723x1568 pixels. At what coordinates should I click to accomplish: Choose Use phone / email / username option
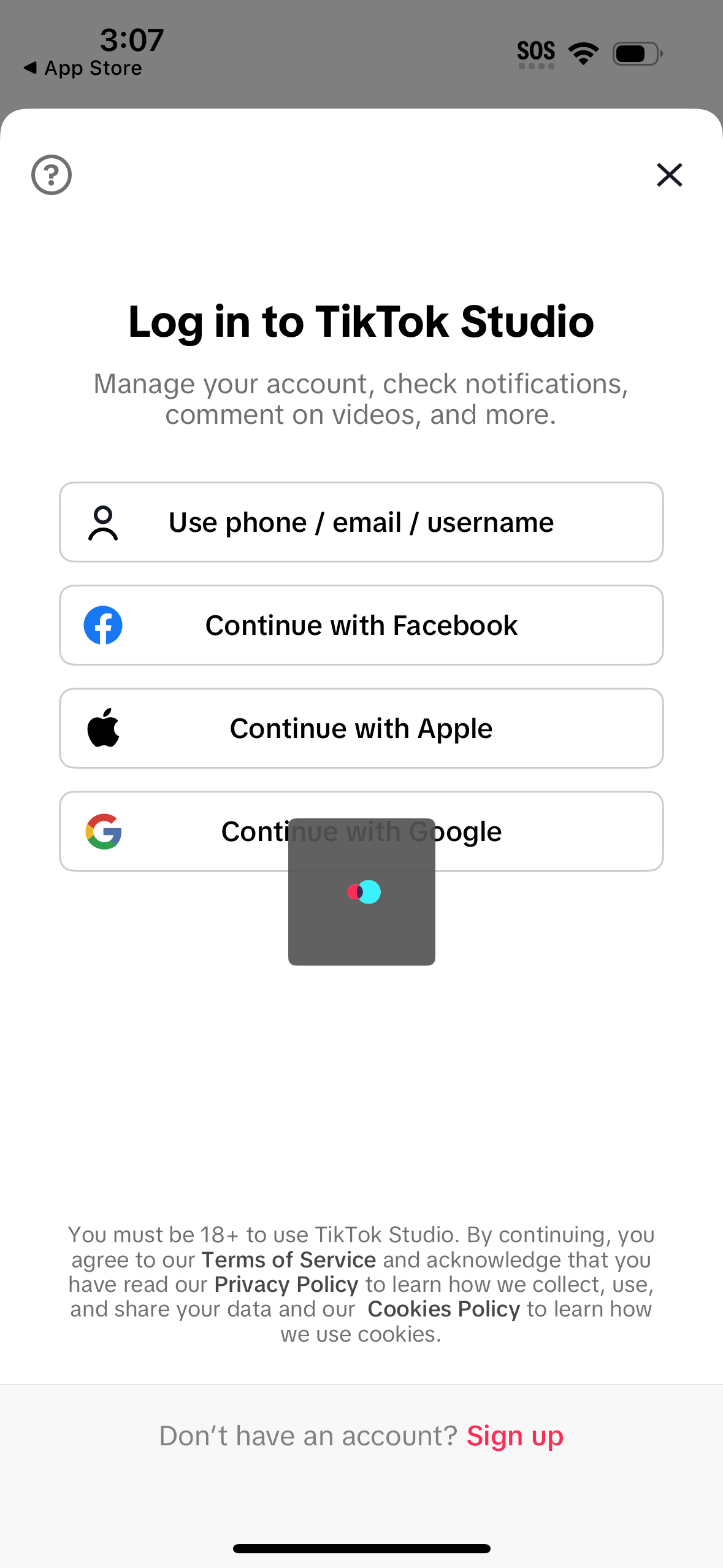(361, 522)
